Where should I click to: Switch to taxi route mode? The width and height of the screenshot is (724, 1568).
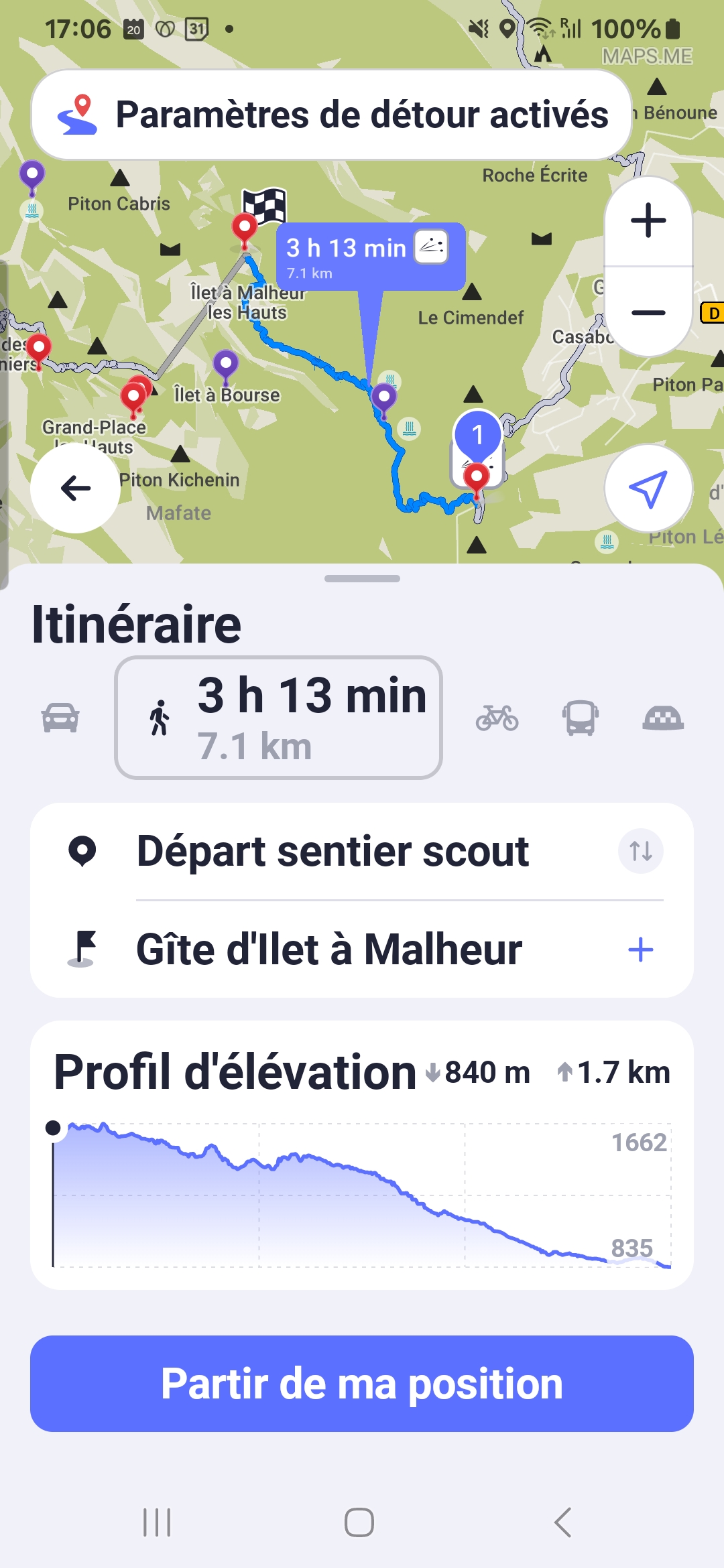tap(662, 718)
